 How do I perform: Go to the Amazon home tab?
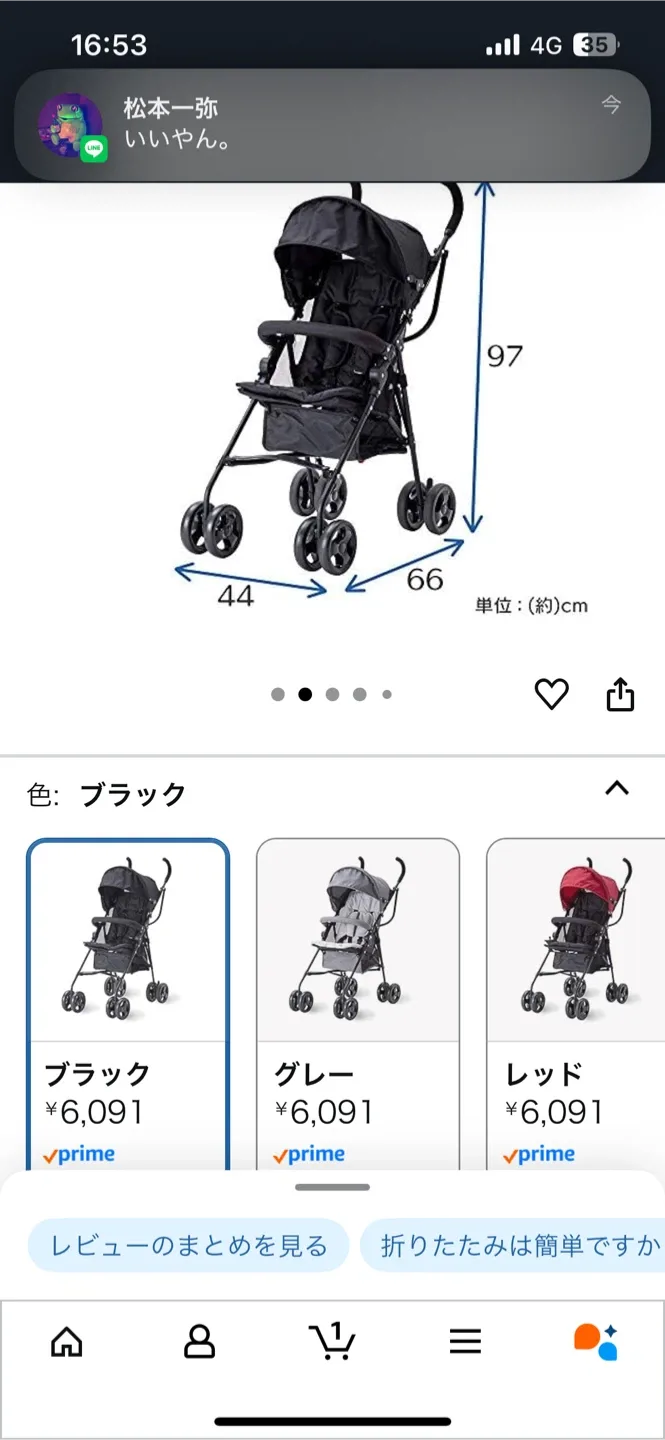coord(67,1341)
